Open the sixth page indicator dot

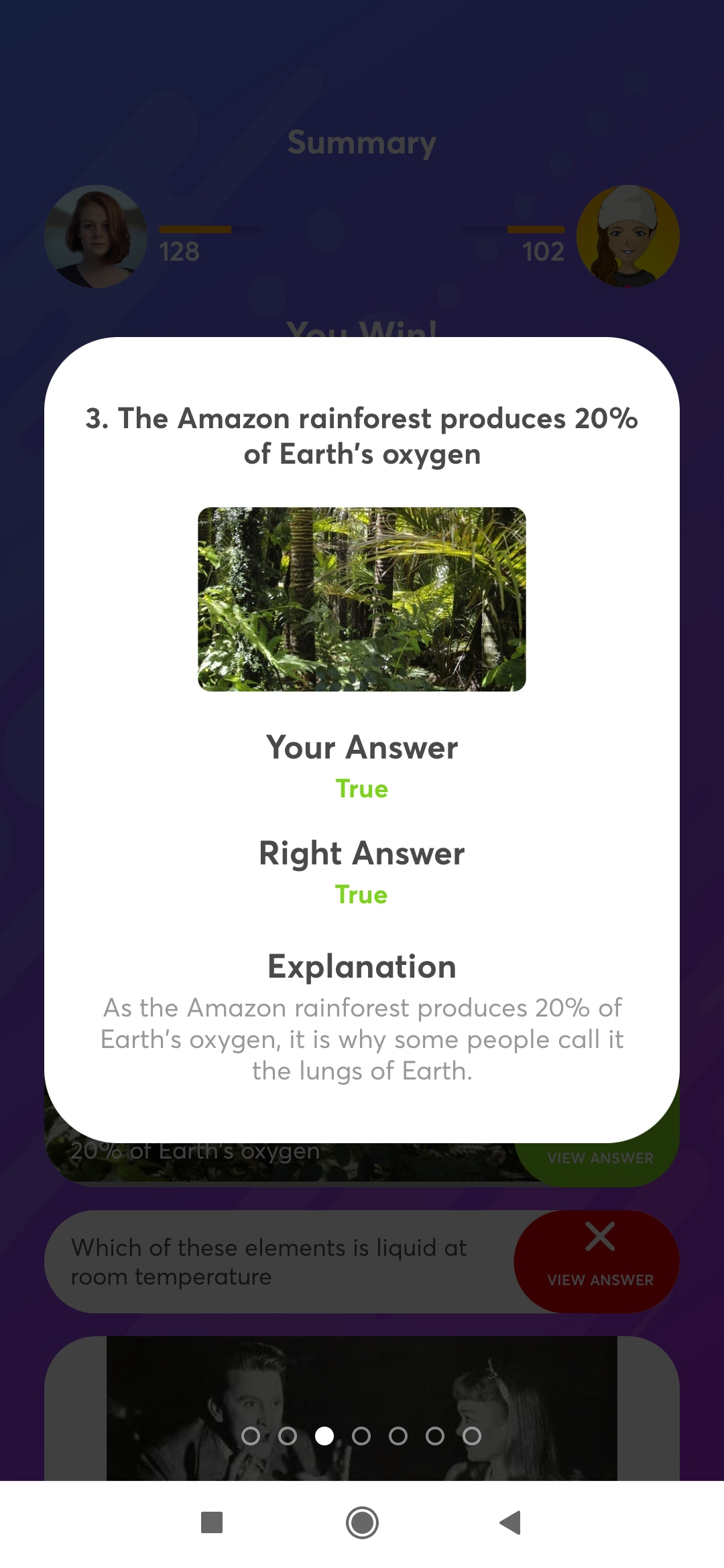435,1436
